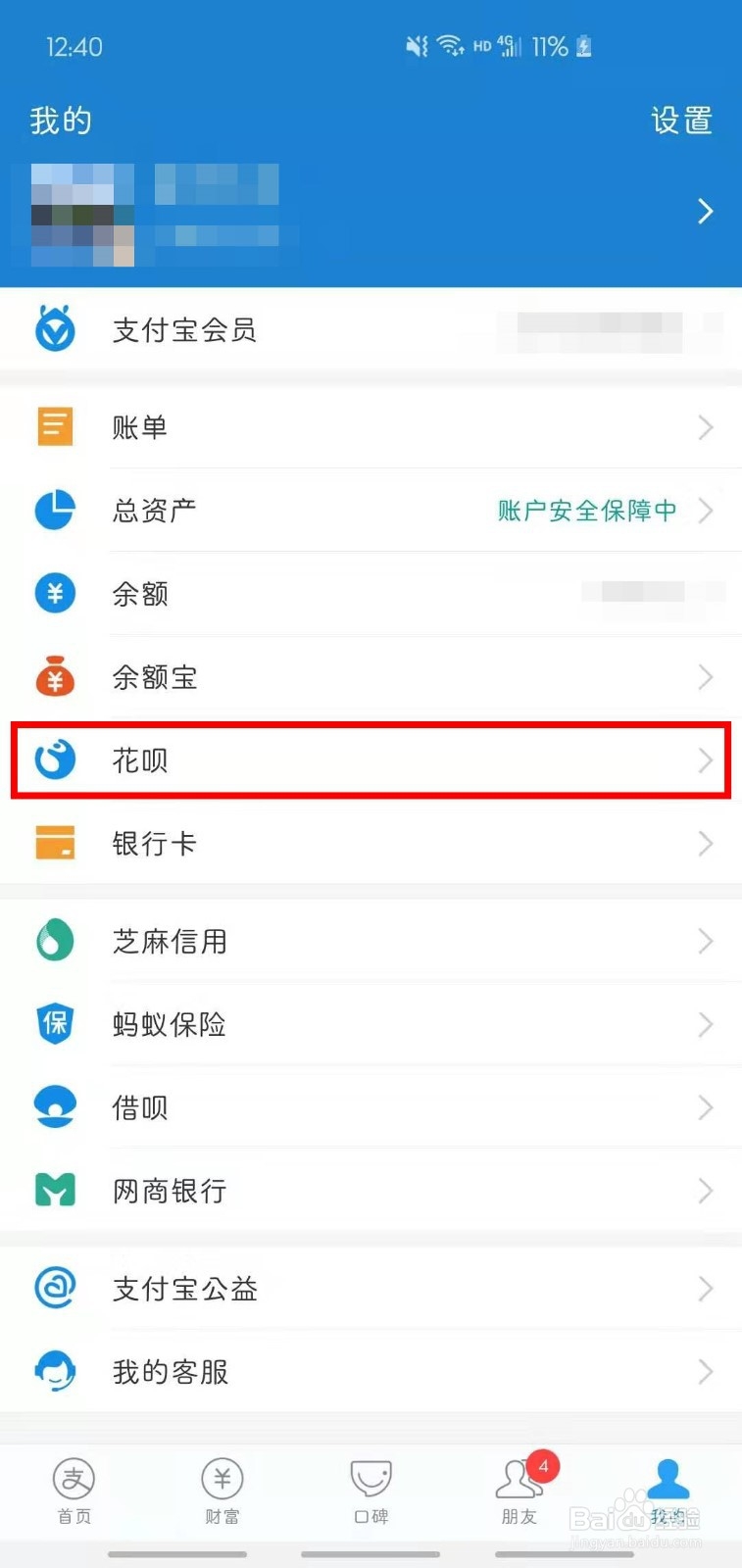Open profile details via top chevron

coord(705,211)
